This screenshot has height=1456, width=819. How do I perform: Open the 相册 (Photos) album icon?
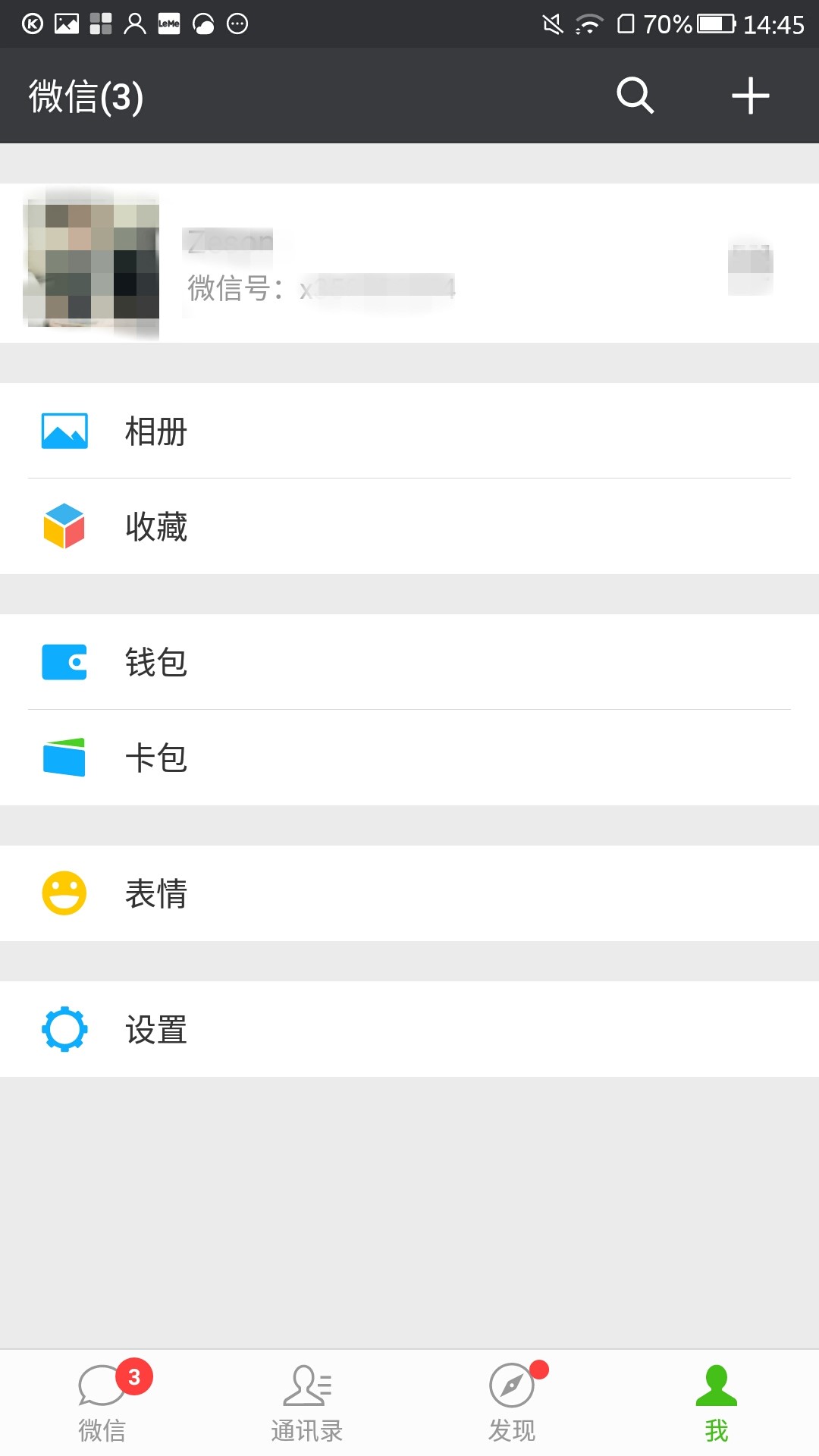[64, 430]
